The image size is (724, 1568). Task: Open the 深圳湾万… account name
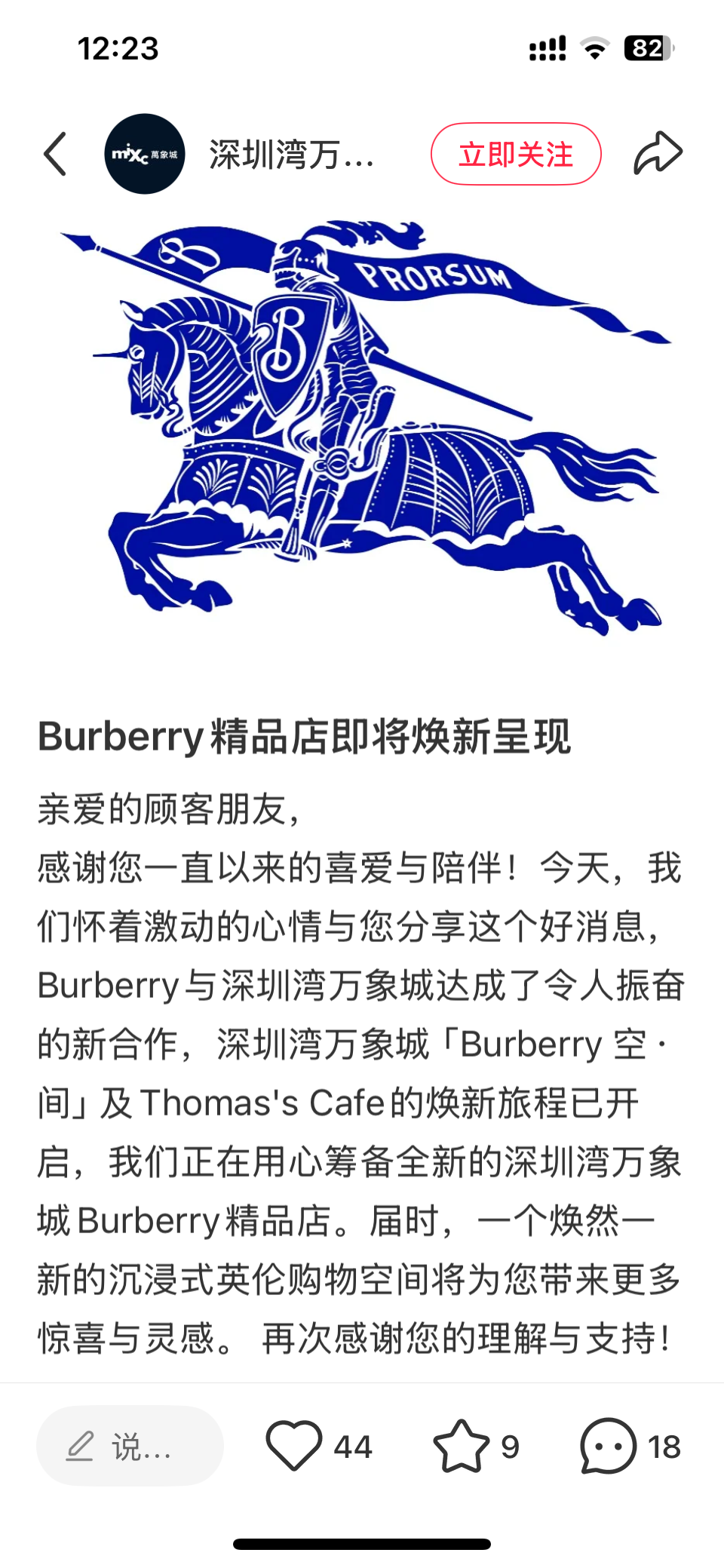[x=291, y=155]
